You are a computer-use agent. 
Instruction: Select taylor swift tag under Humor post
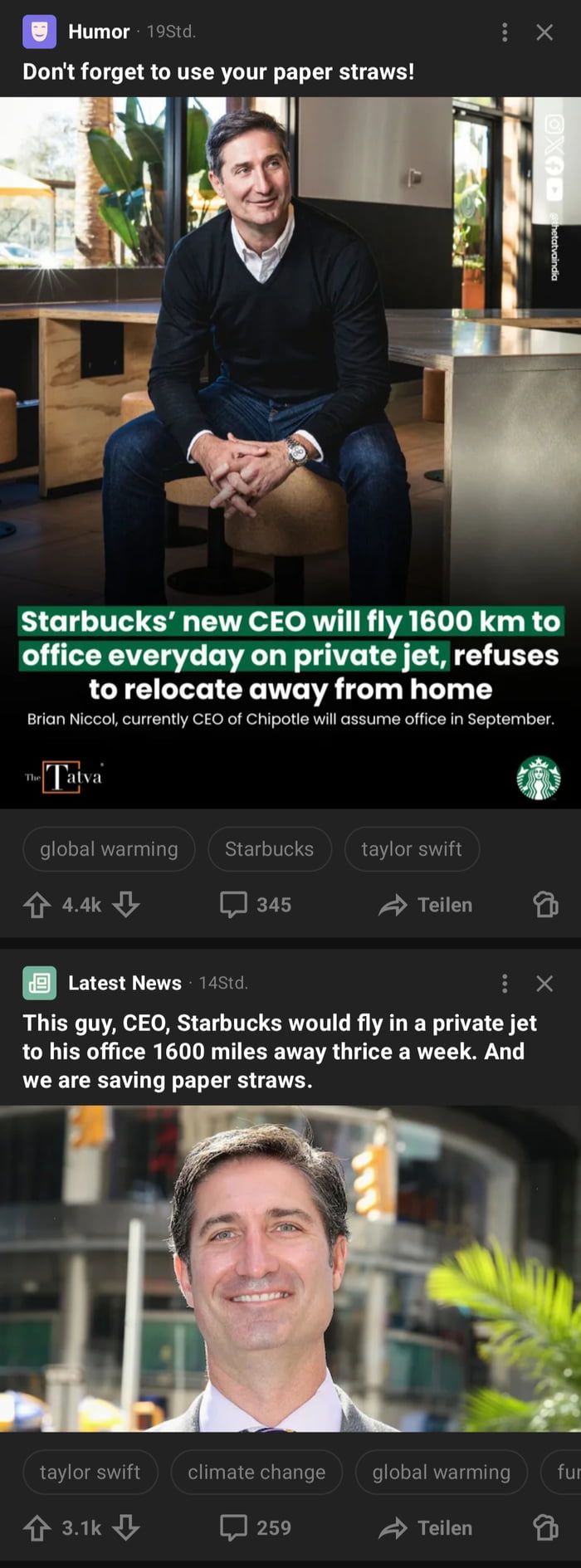point(411,849)
